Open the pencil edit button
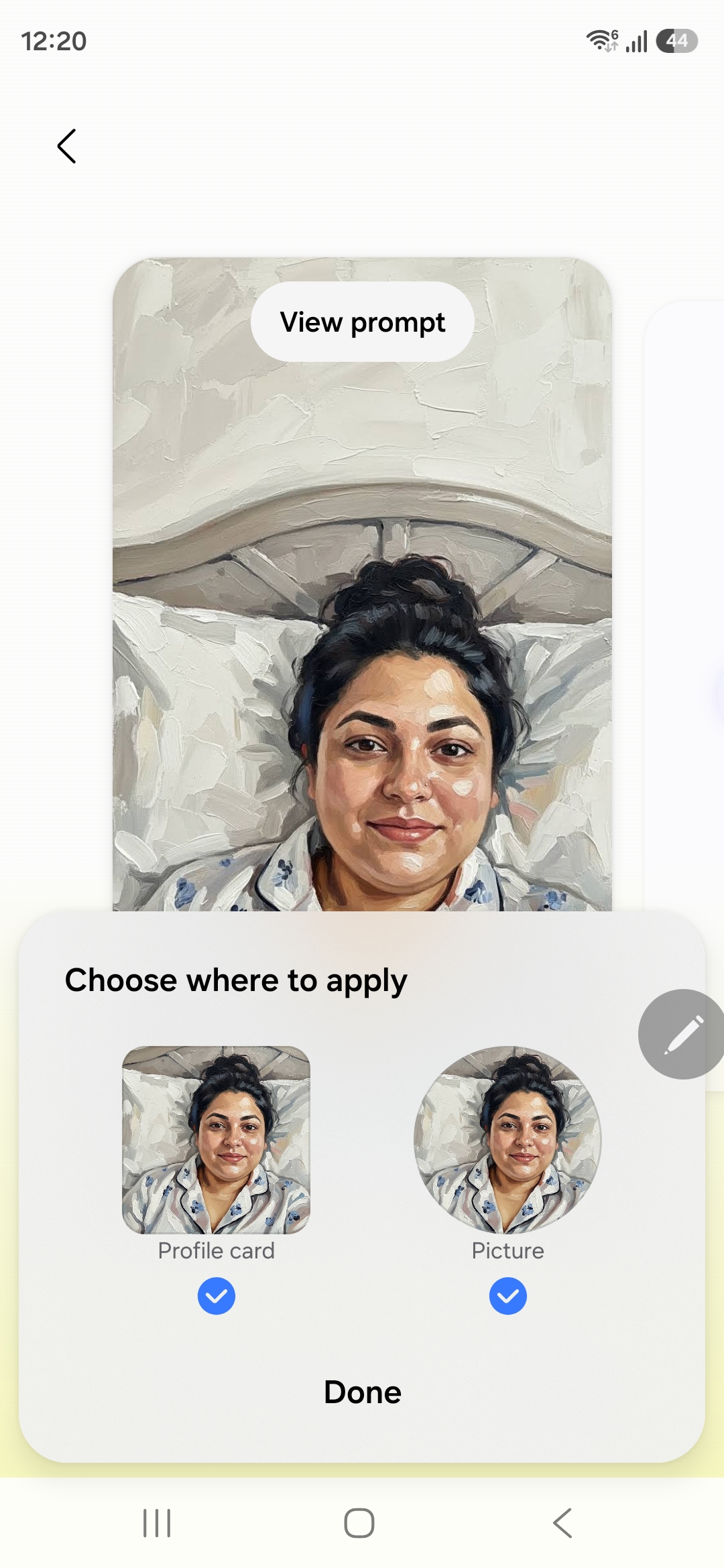The height and width of the screenshot is (1568, 724). 682,1034
